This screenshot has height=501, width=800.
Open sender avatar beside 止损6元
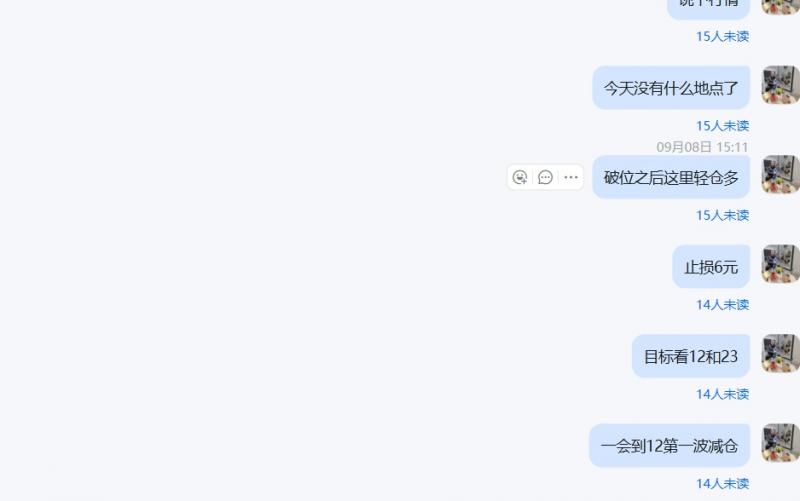(780, 265)
